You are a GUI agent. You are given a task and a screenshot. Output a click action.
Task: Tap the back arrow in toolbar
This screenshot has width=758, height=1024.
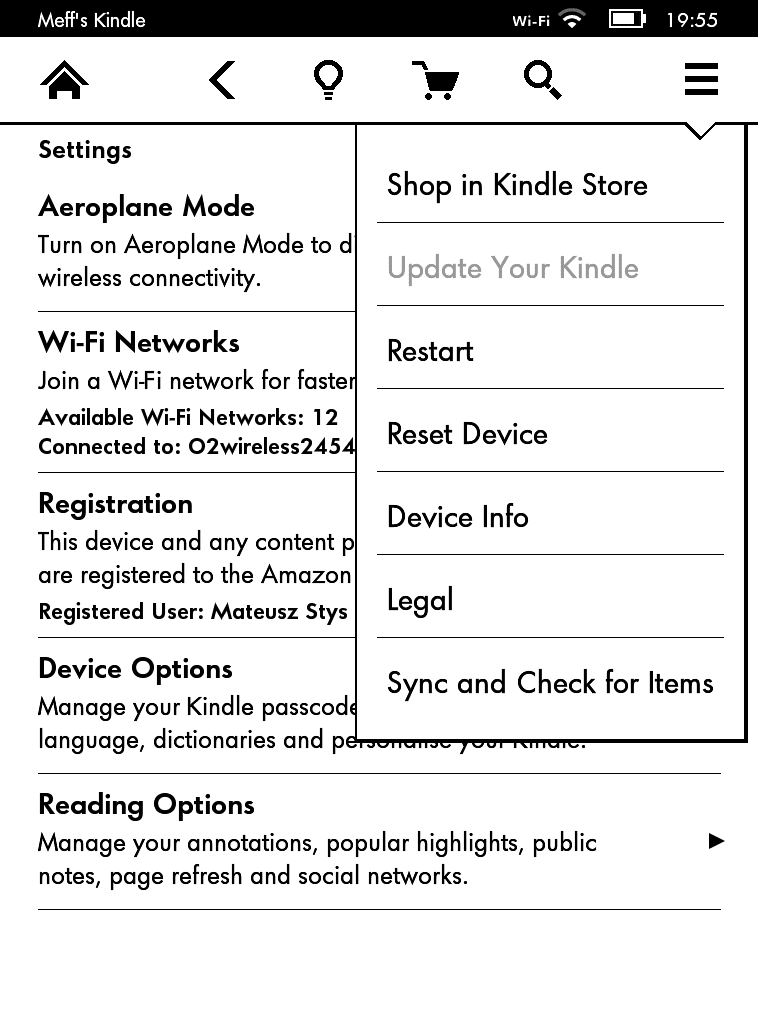(223, 80)
